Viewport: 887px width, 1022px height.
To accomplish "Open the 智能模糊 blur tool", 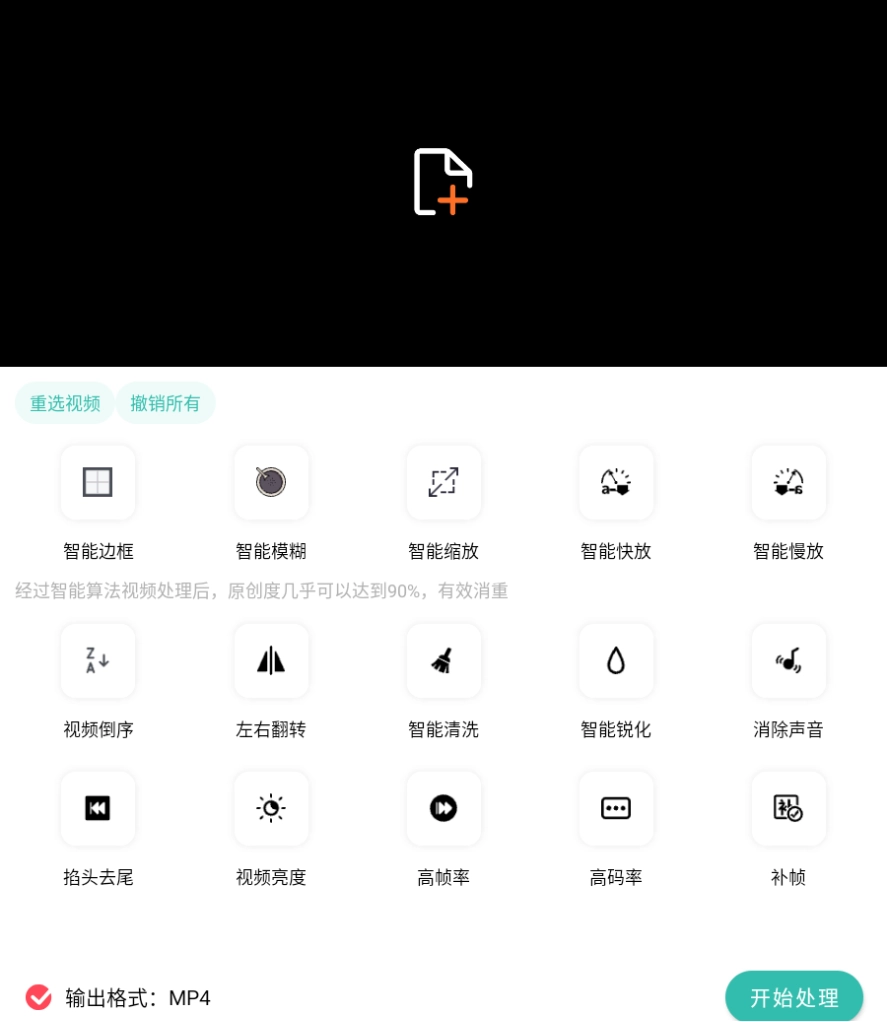I will pyautogui.click(x=271, y=483).
